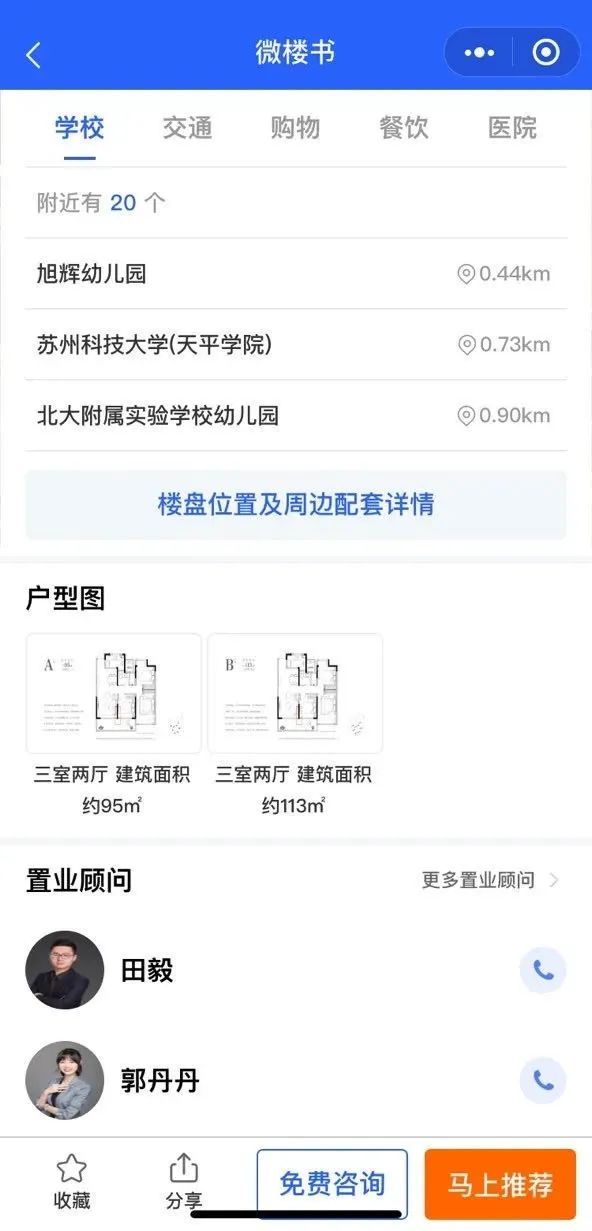
Task: Call consultant 田毅
Action: coord(543,970)
